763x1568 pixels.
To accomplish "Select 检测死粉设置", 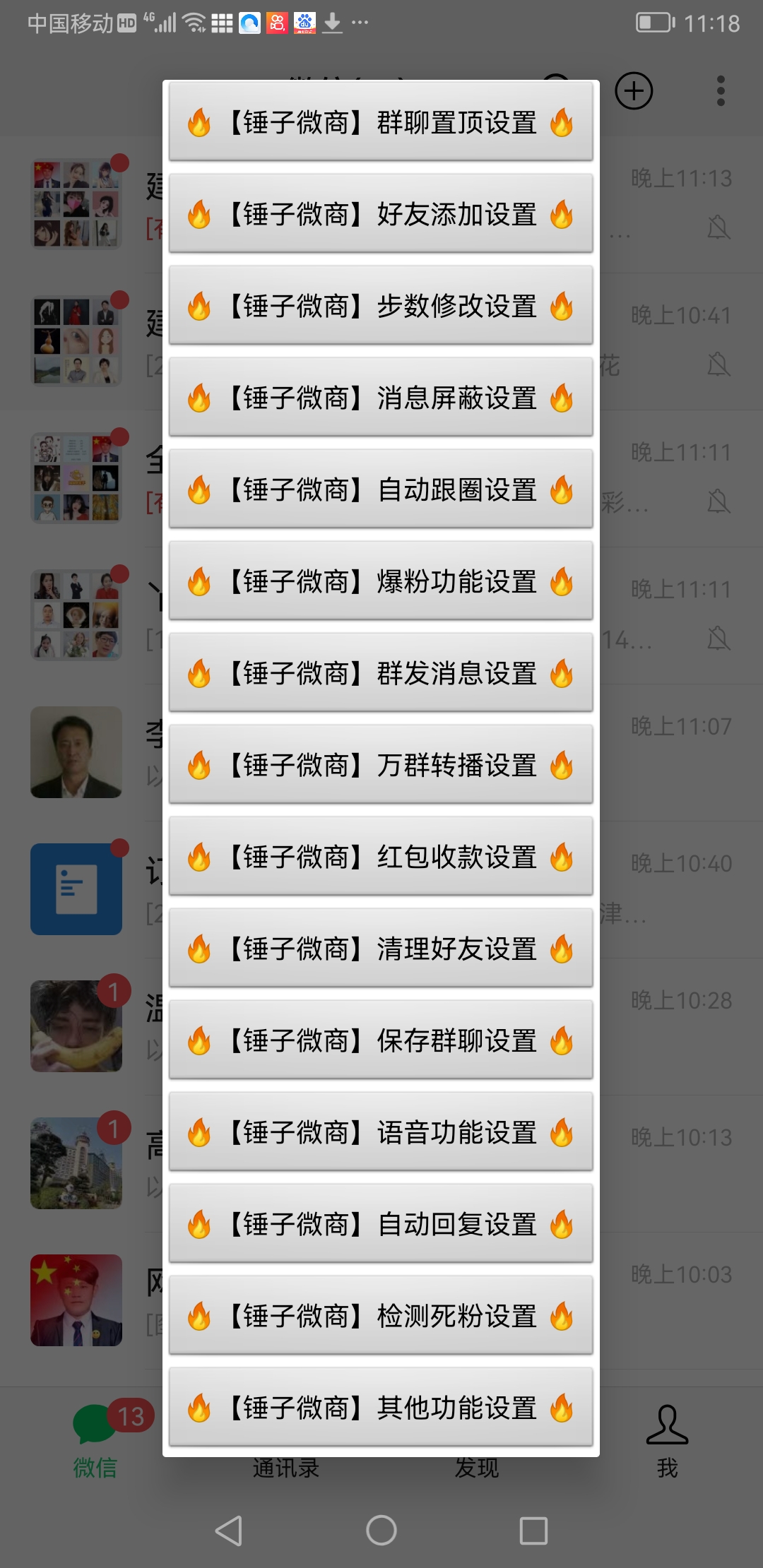I will (380, 1316).
